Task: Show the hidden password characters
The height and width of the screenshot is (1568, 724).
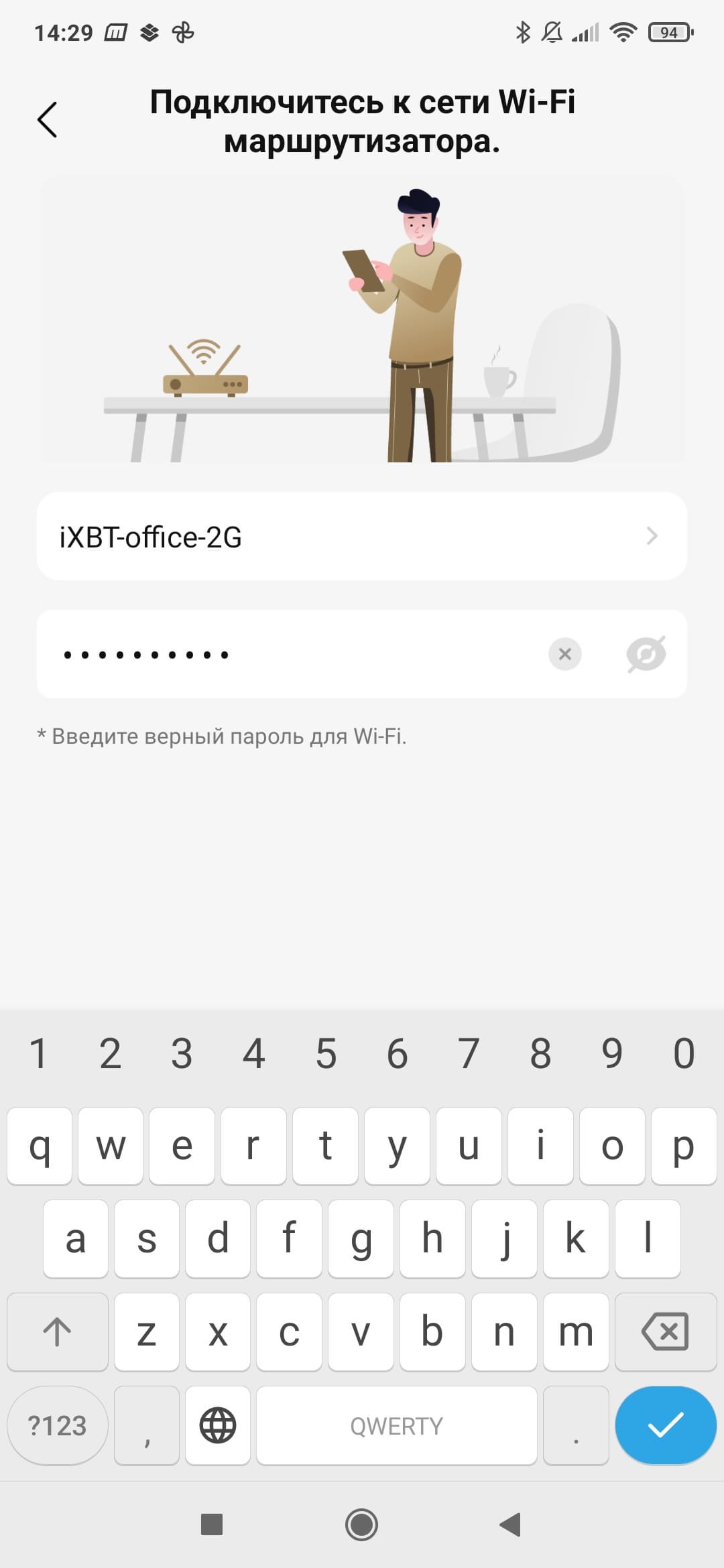Action: pyautogui.click(x=646, y=654)
